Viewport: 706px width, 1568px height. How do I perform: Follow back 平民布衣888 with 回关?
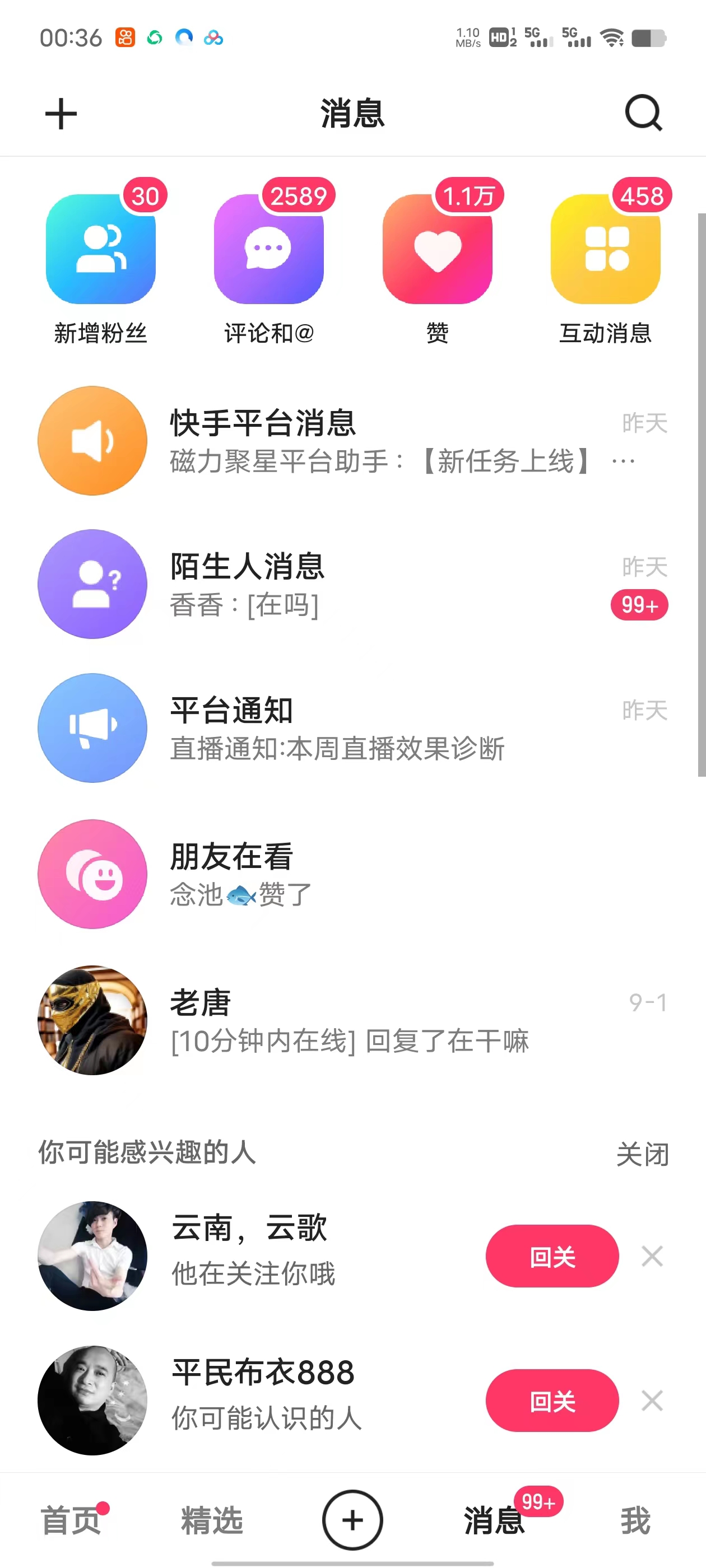pyautogui.click(x=552, y=1401)
